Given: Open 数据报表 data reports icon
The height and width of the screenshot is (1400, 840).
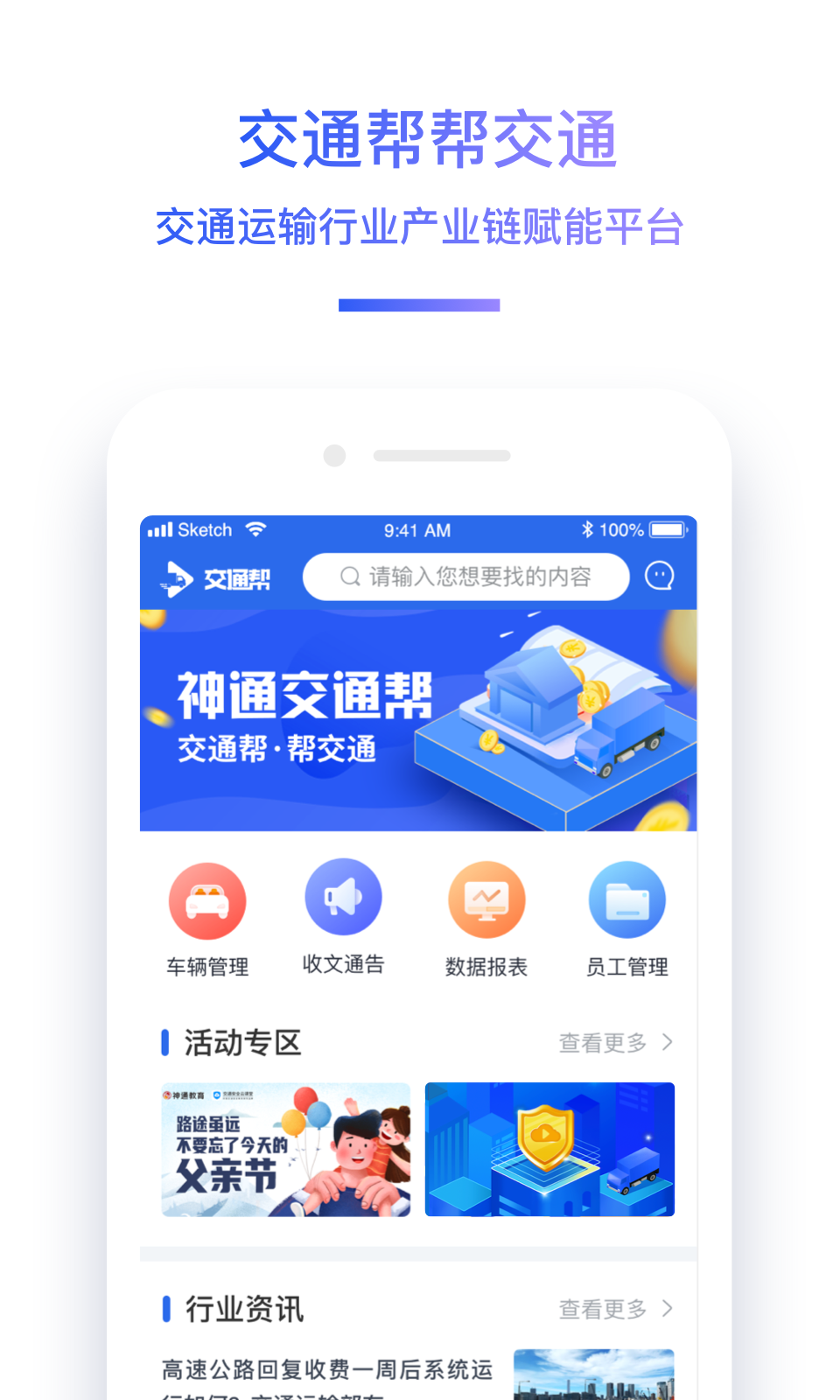Looking at the screenshot, I should coord(486,899).
